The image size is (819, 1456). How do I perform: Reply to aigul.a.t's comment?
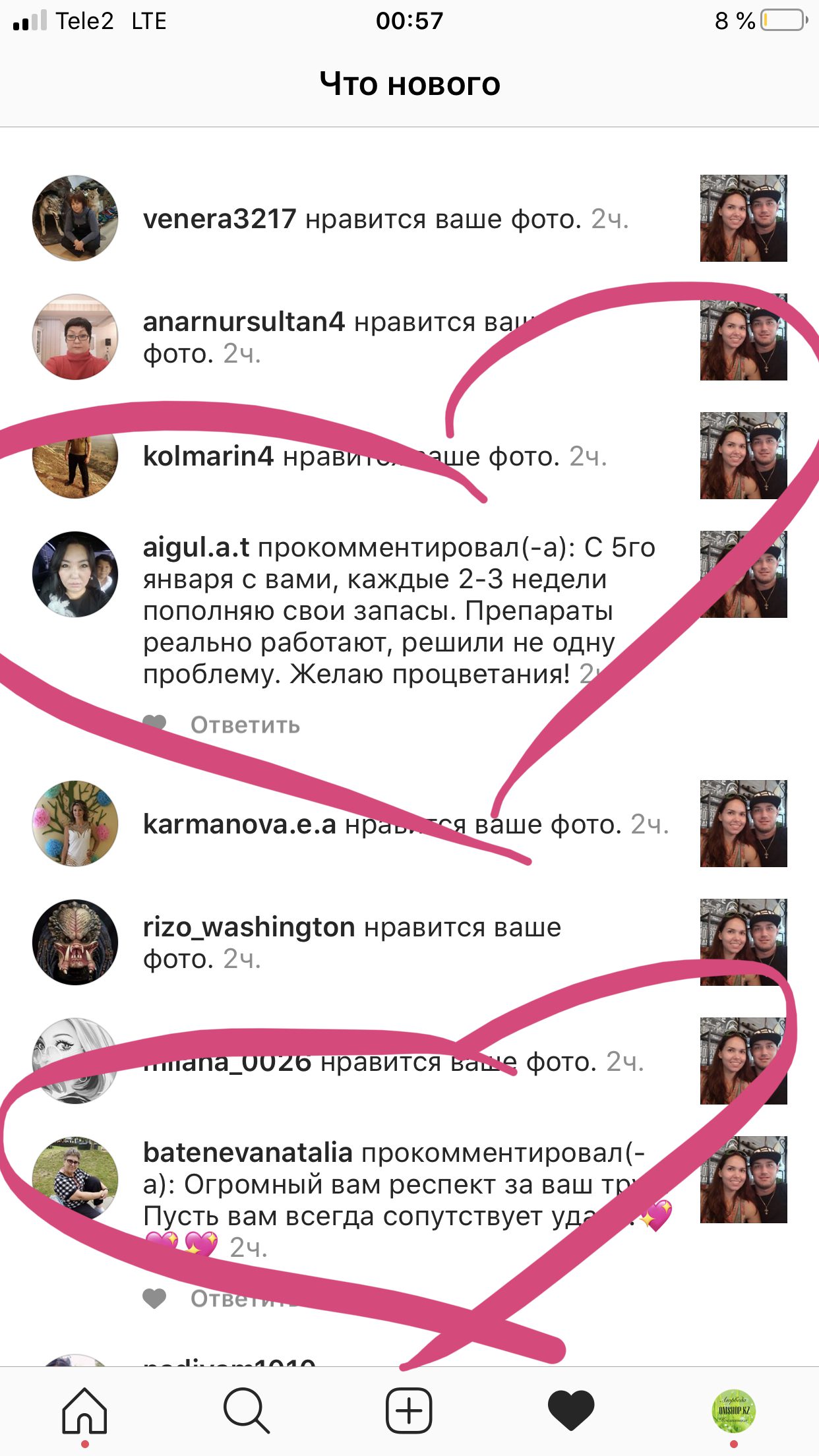click(245, 725)
